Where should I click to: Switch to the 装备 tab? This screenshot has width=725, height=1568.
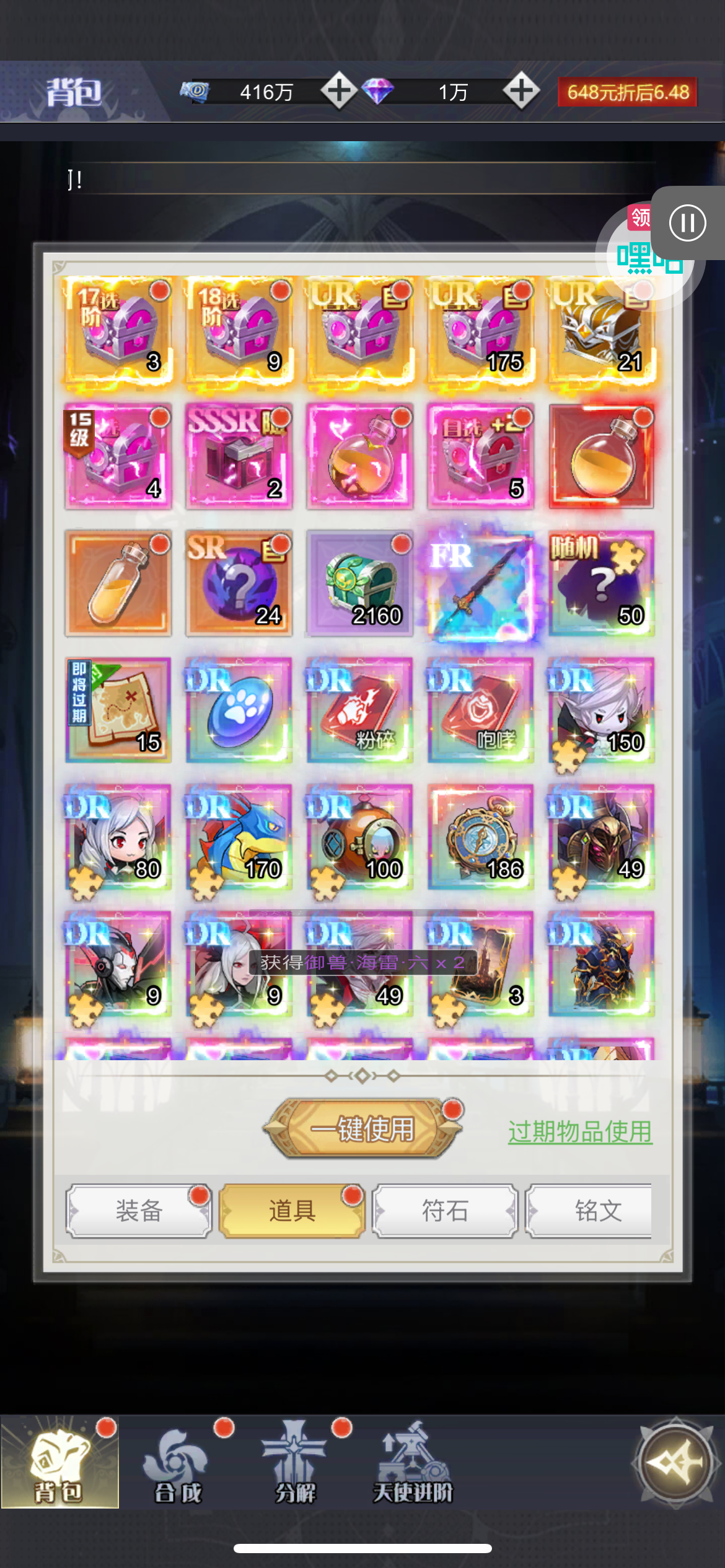(139, 1211)
